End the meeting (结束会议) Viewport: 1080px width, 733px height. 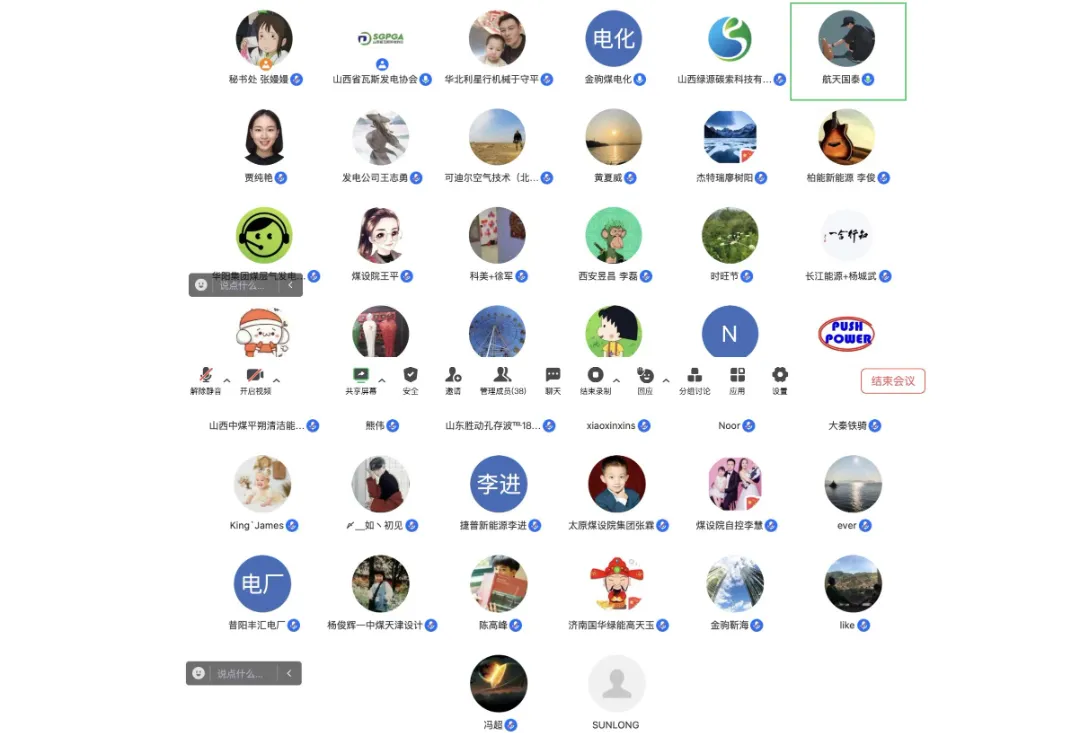(x=893, y=381)
